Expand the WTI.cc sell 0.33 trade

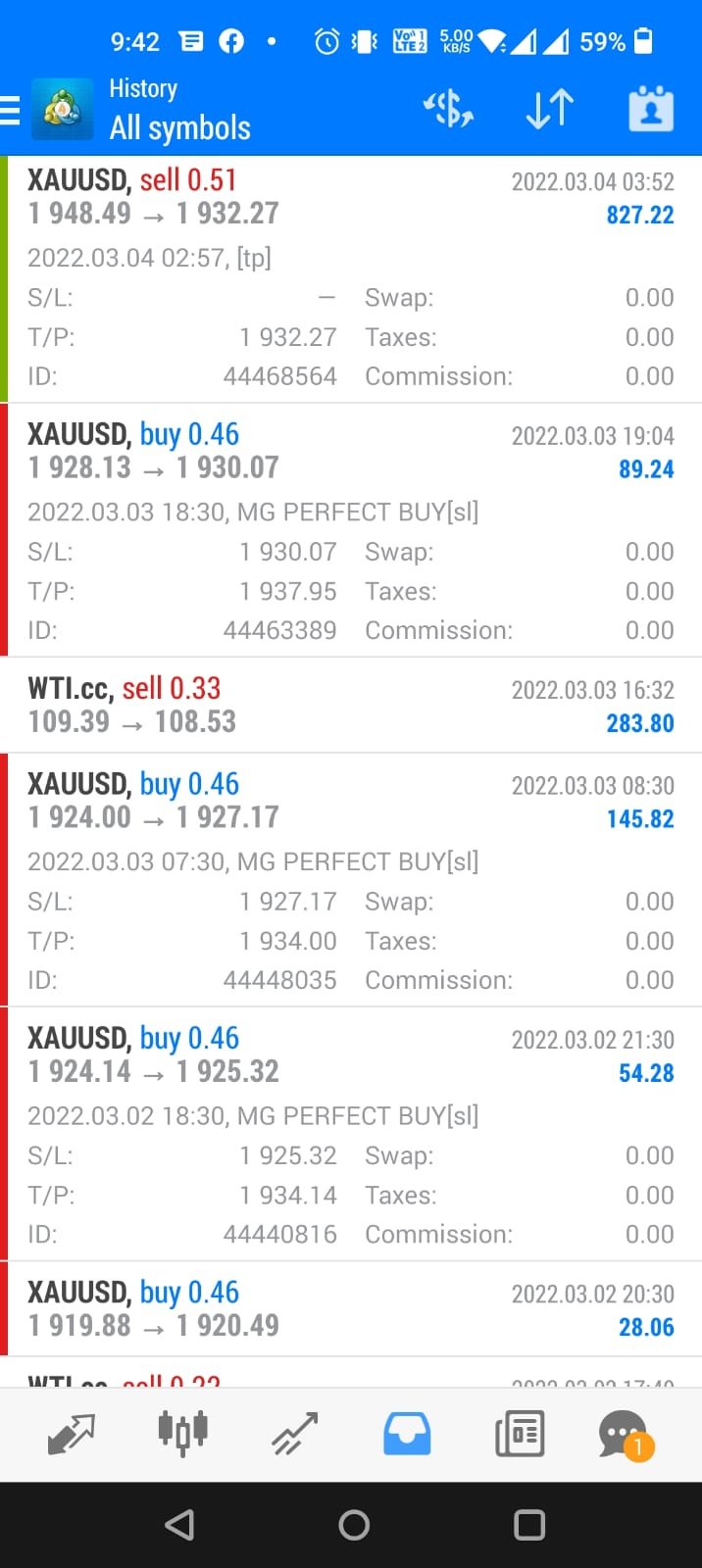tap(351, 706)
